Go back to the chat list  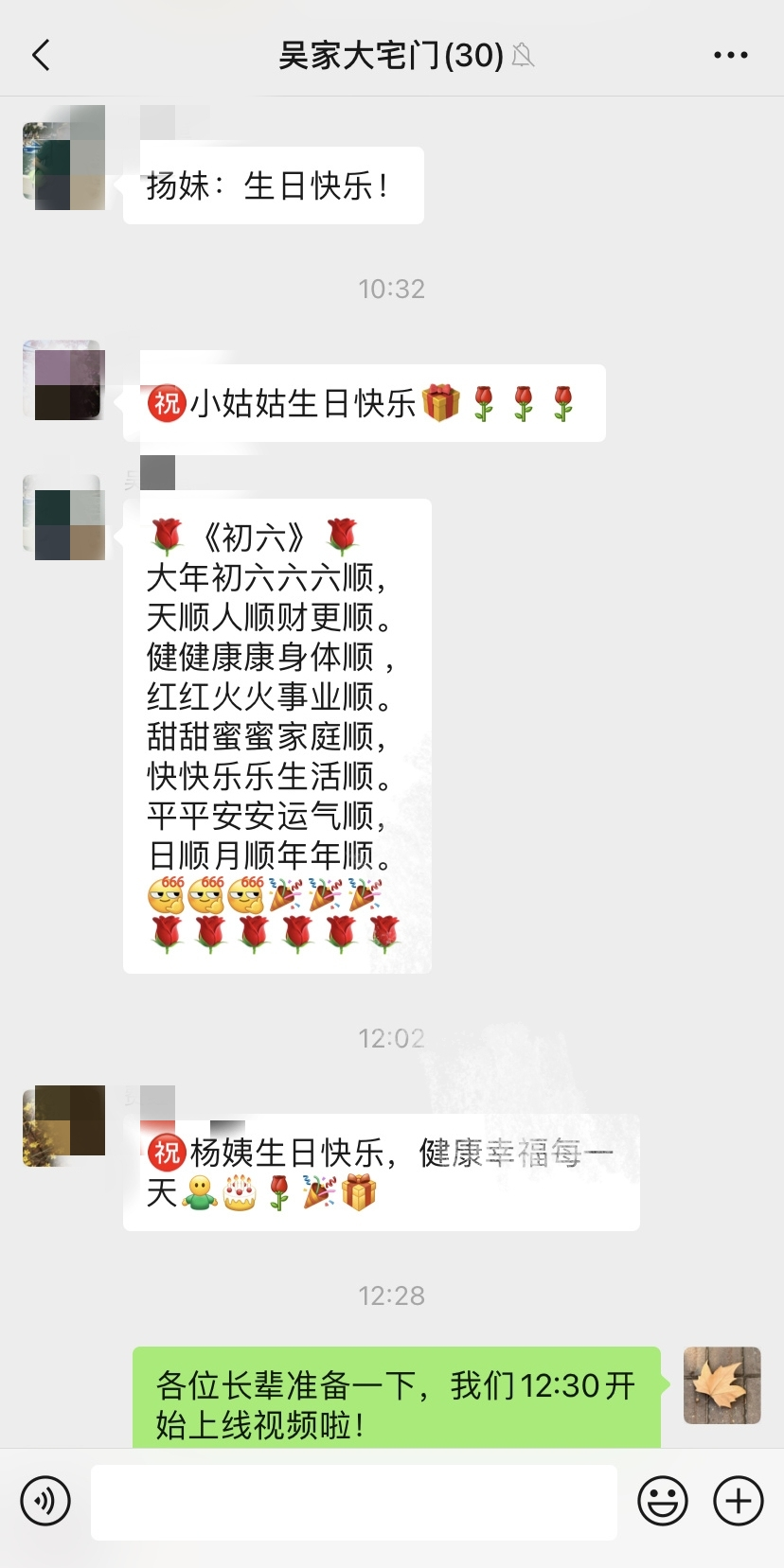41,56
